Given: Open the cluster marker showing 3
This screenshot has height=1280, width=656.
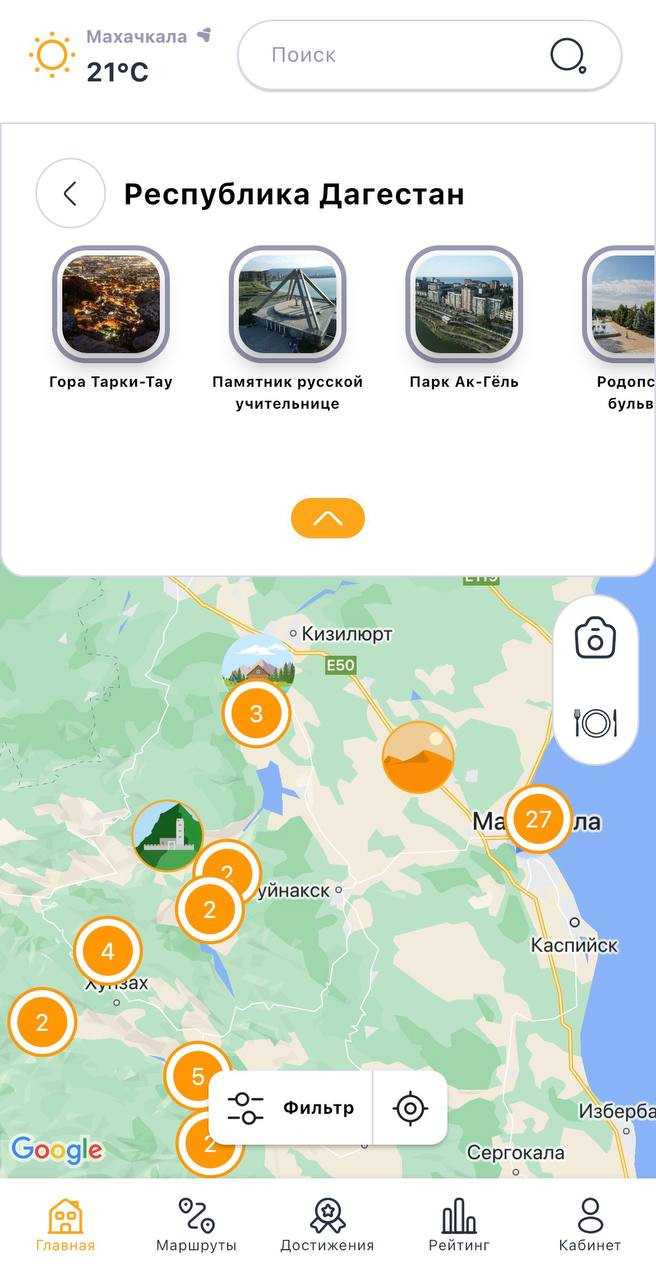Looking at the screenshot, I should pos(256,714).
